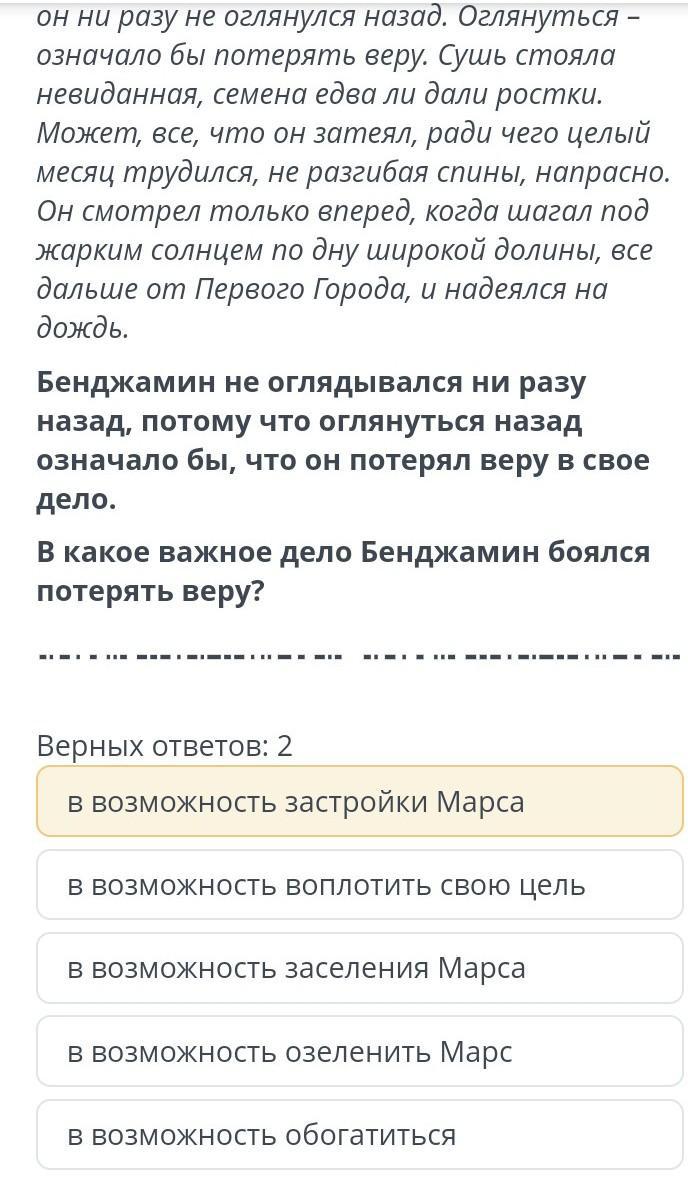Tap the answer "в возможность обогатиться"
688x1184 pixels.
[359, 1134]
